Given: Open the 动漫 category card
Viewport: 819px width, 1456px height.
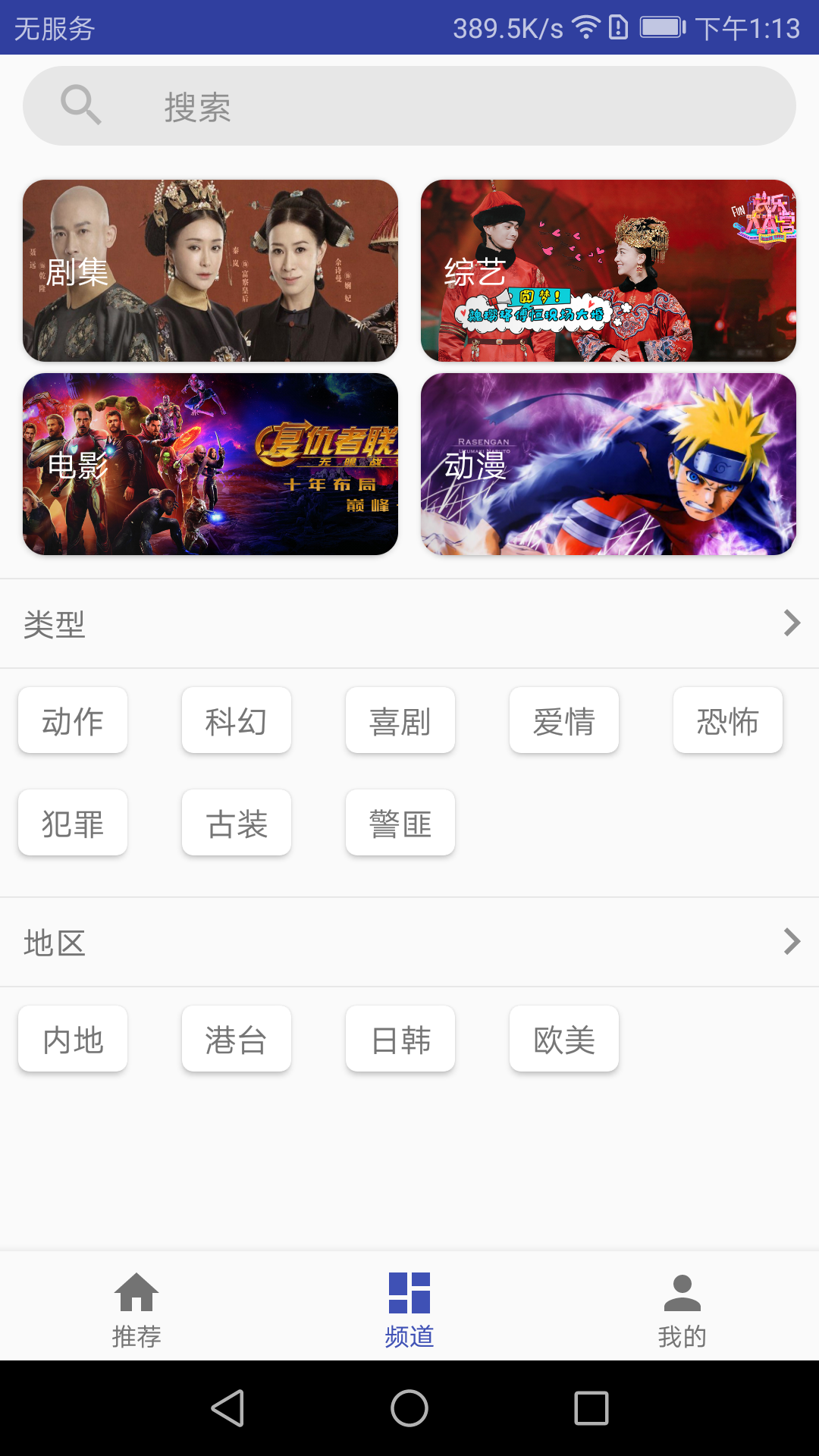Looking at the screenshot, I should click(x=608, y=464).
